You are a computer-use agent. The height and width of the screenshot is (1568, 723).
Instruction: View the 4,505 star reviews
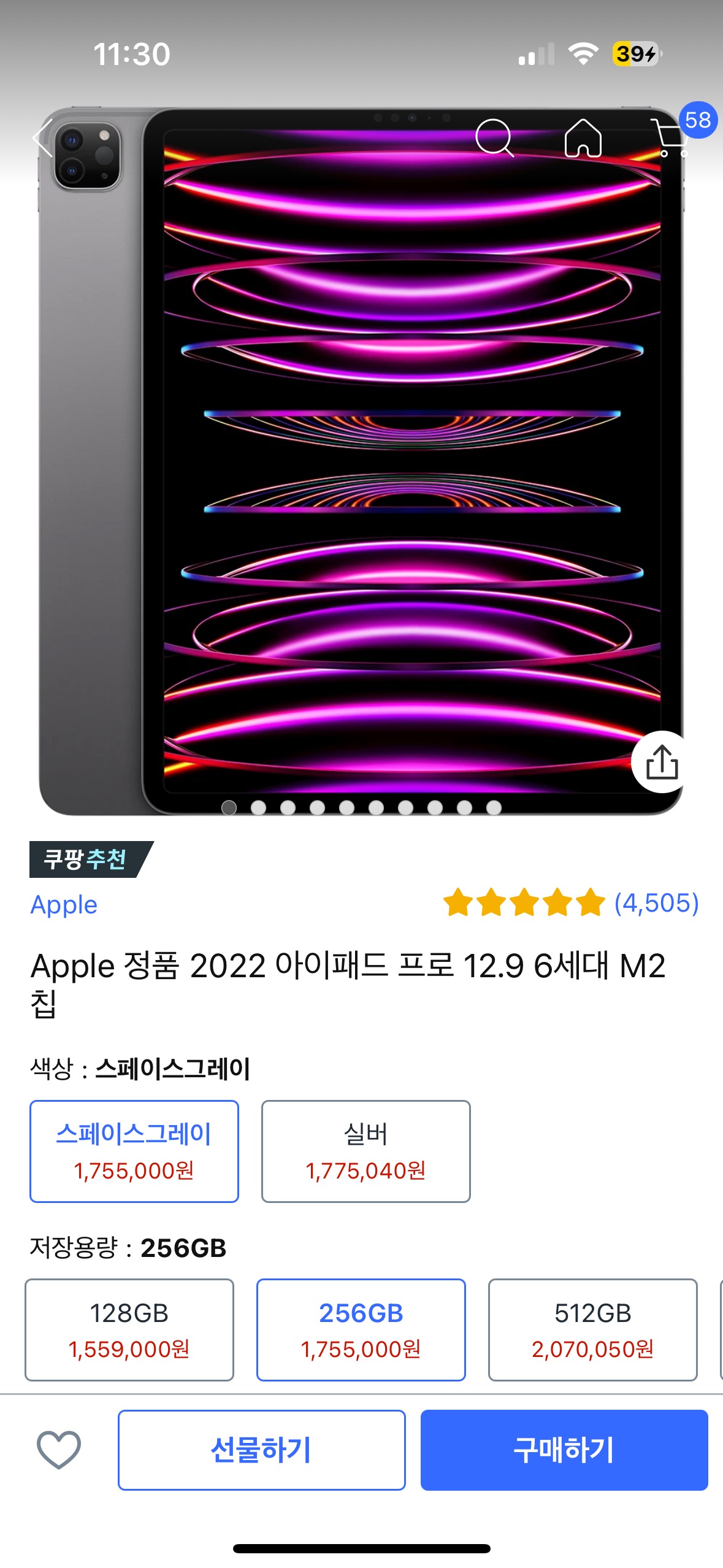[x=570, y=903]
